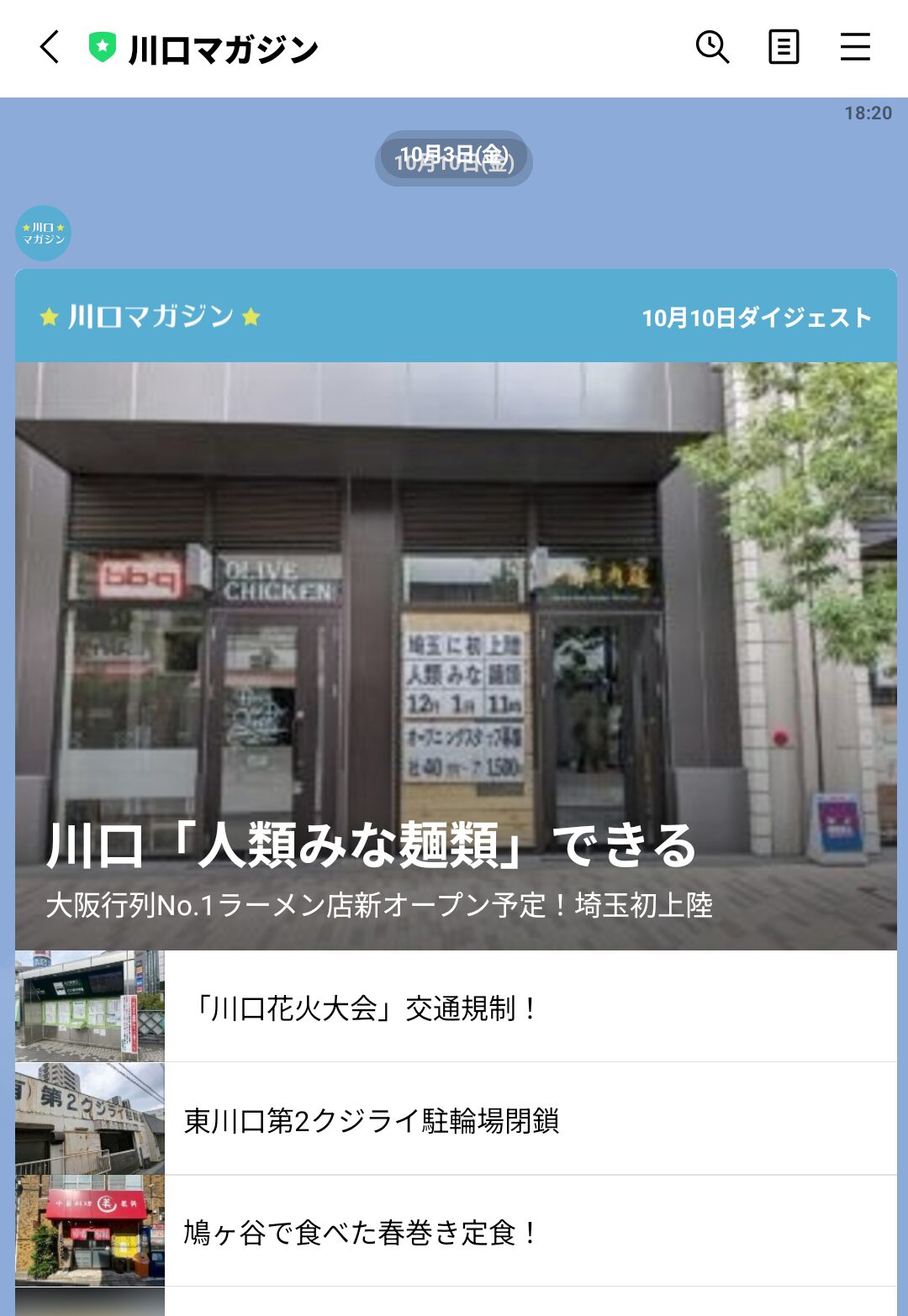Open the hamburger menu

pyautogui.click(x=855, y=47)
